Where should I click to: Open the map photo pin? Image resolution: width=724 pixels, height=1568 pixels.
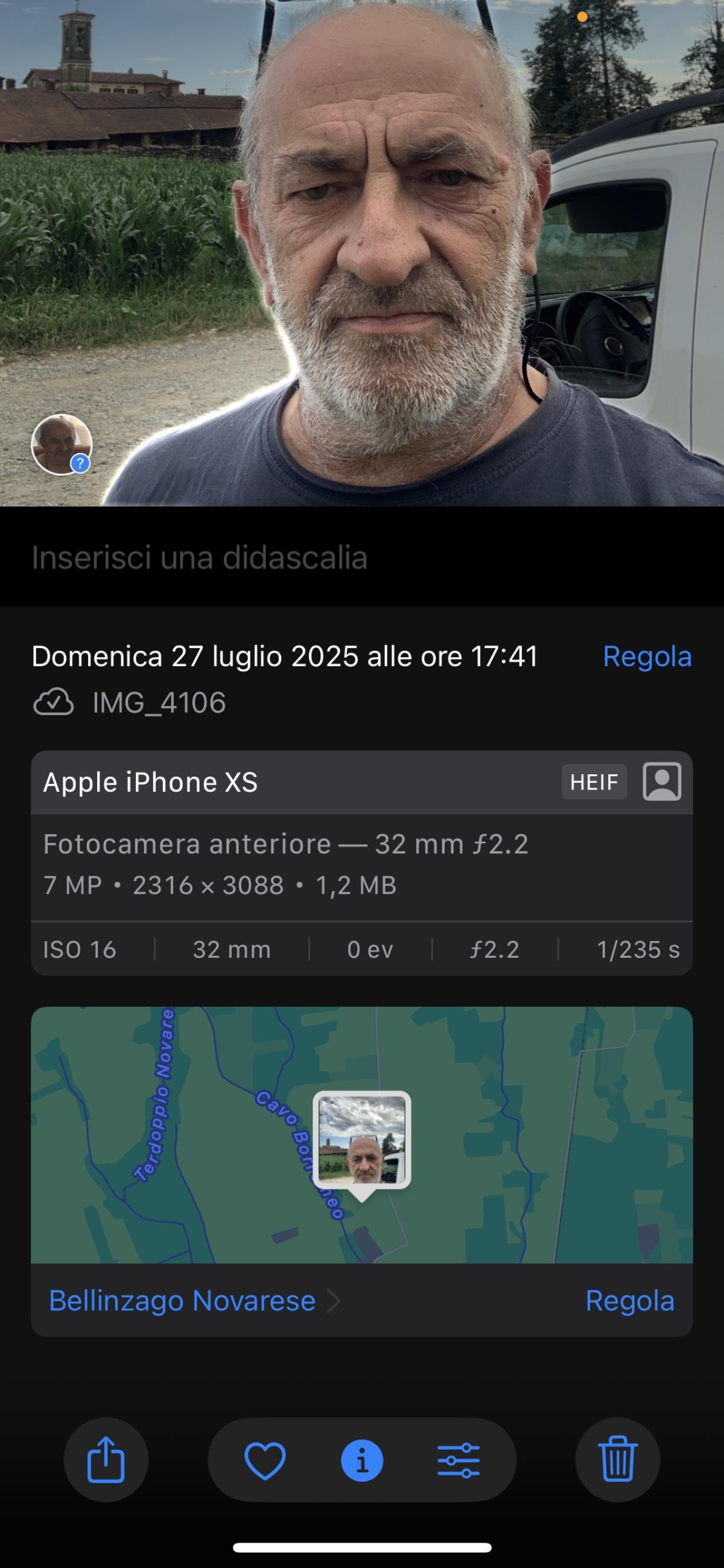362,1139
